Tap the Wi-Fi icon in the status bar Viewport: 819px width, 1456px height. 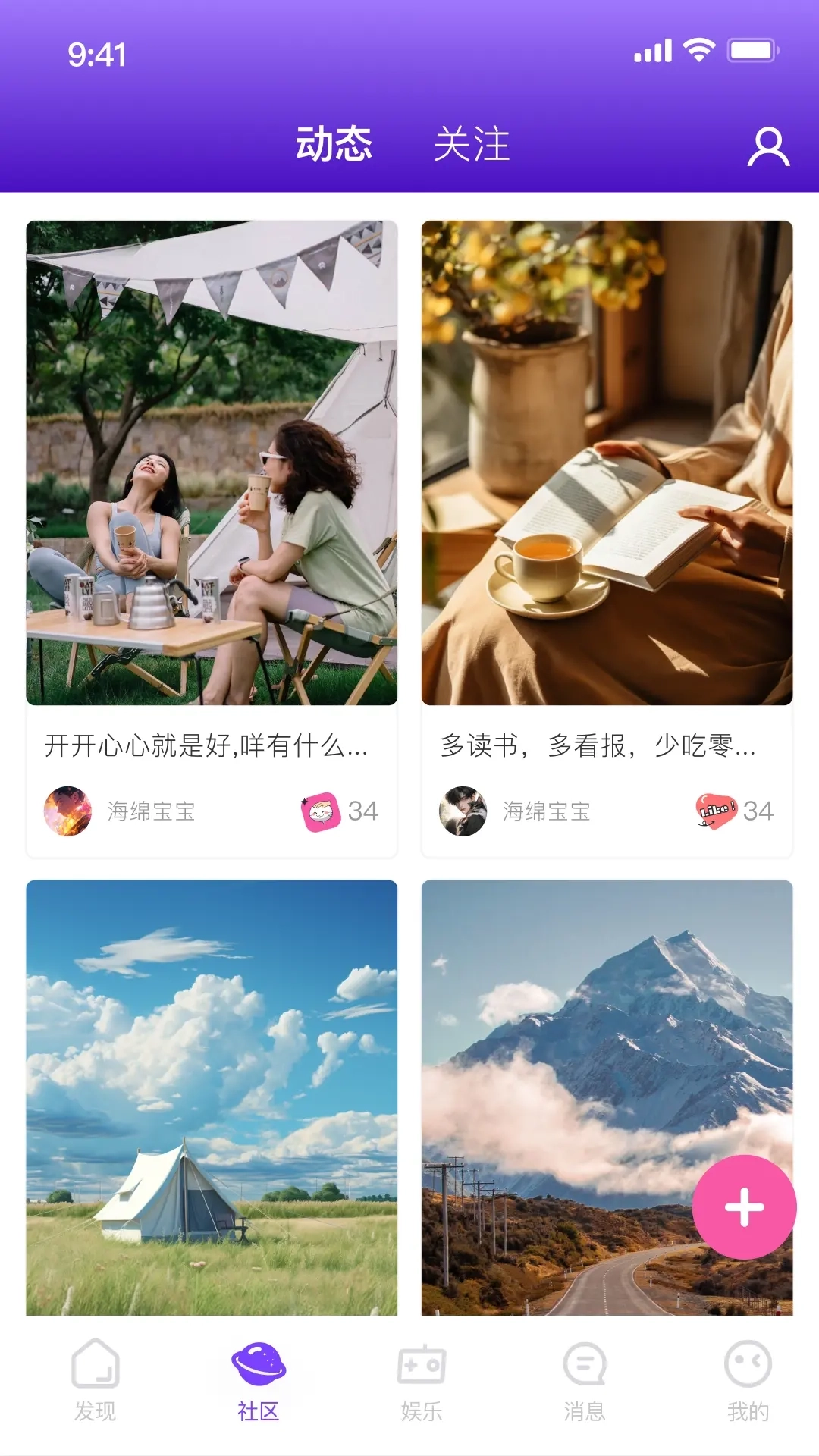(x=698, y=50)
